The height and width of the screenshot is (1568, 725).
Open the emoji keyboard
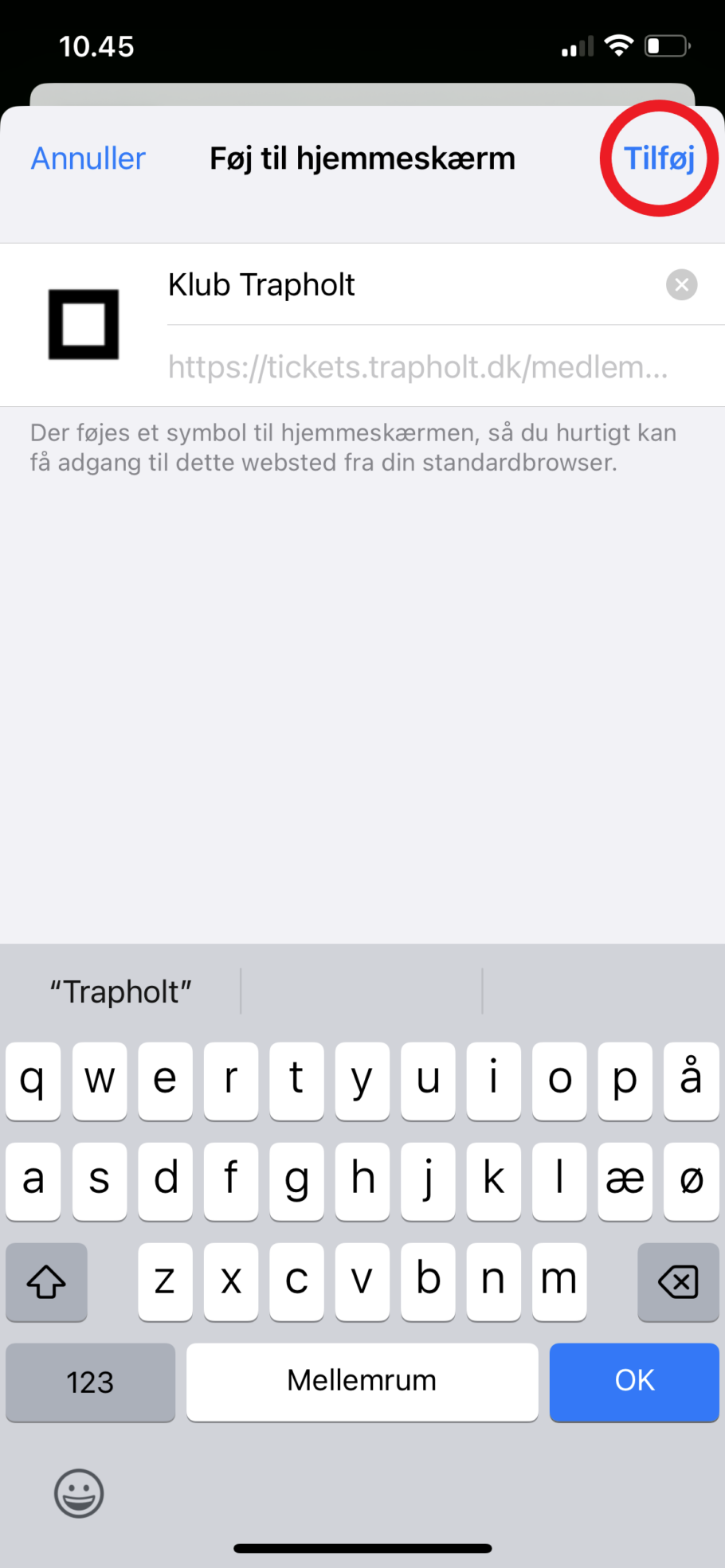point(79,1492)
